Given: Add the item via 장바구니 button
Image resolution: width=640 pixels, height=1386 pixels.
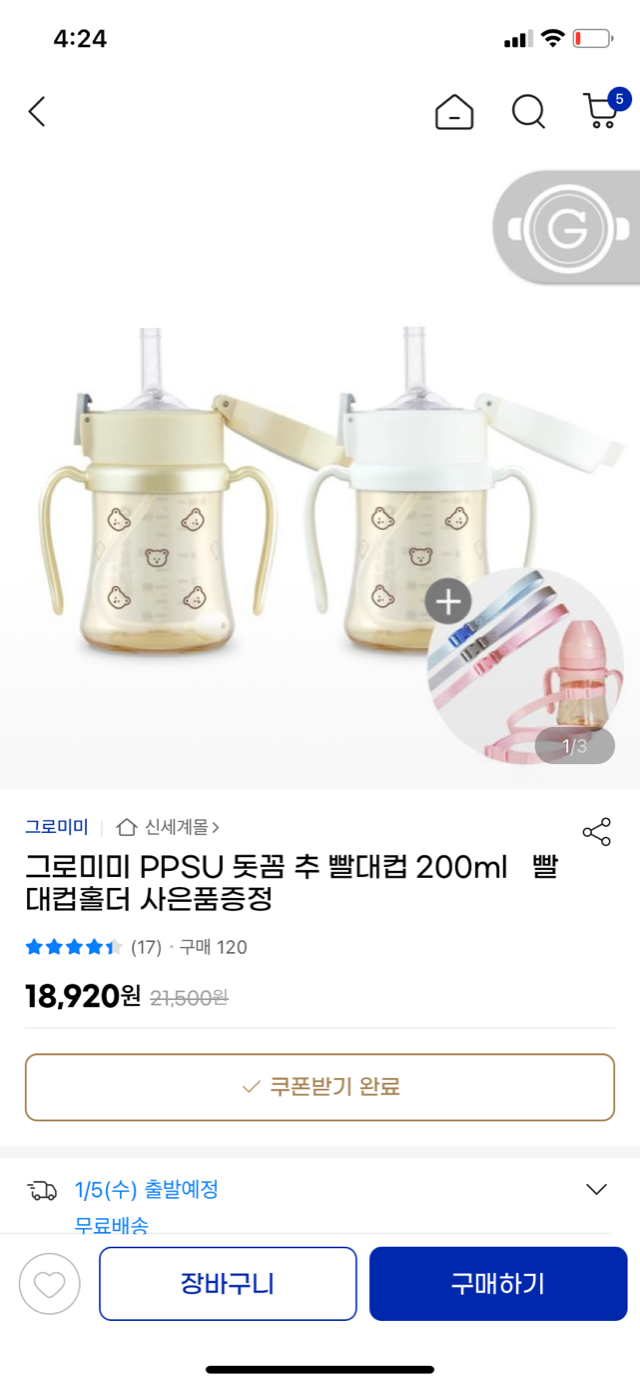Looking at the screenshot, I should click(228, 1283).
